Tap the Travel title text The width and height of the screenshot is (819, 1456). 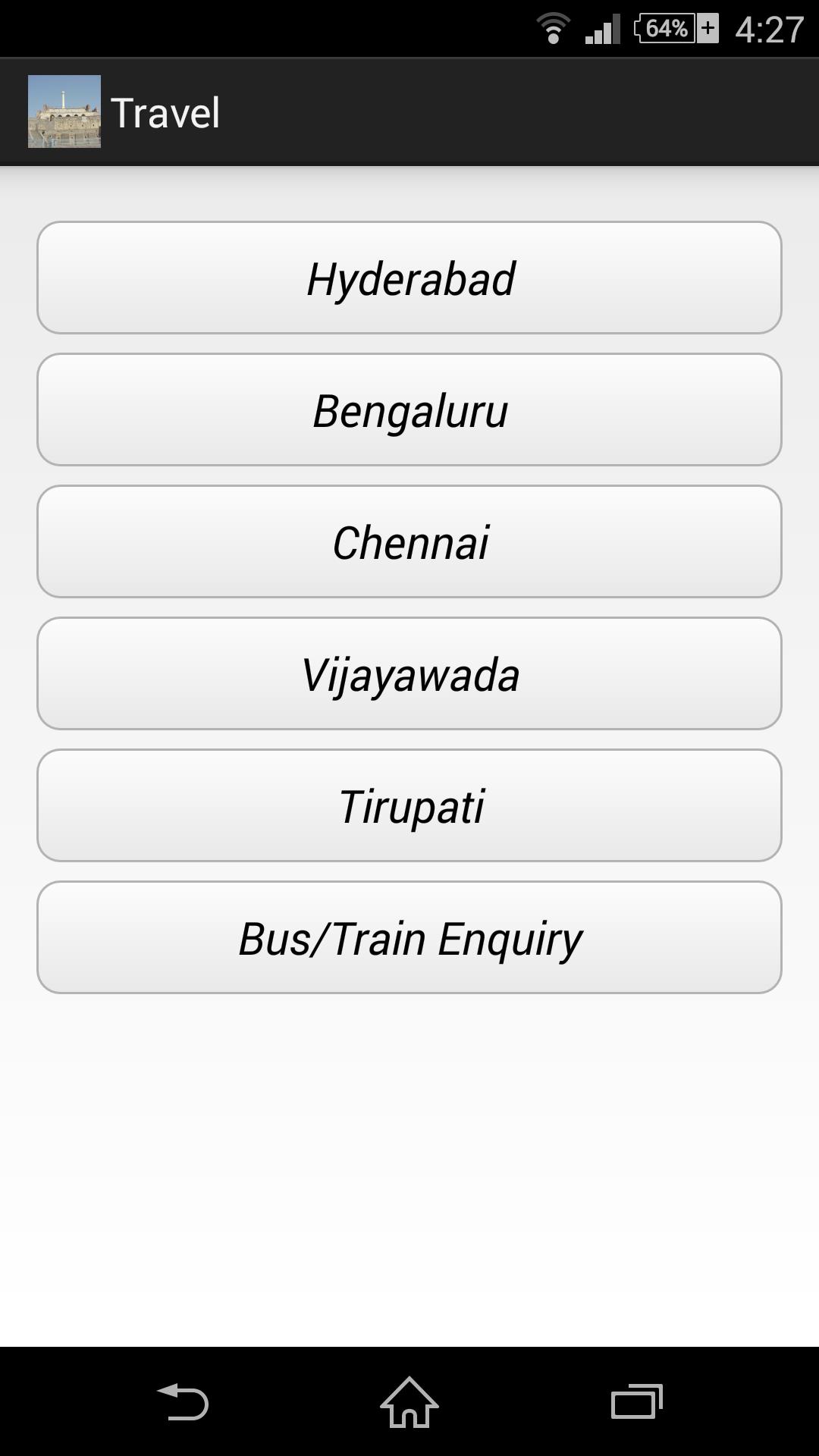click(x=168, y=111)
